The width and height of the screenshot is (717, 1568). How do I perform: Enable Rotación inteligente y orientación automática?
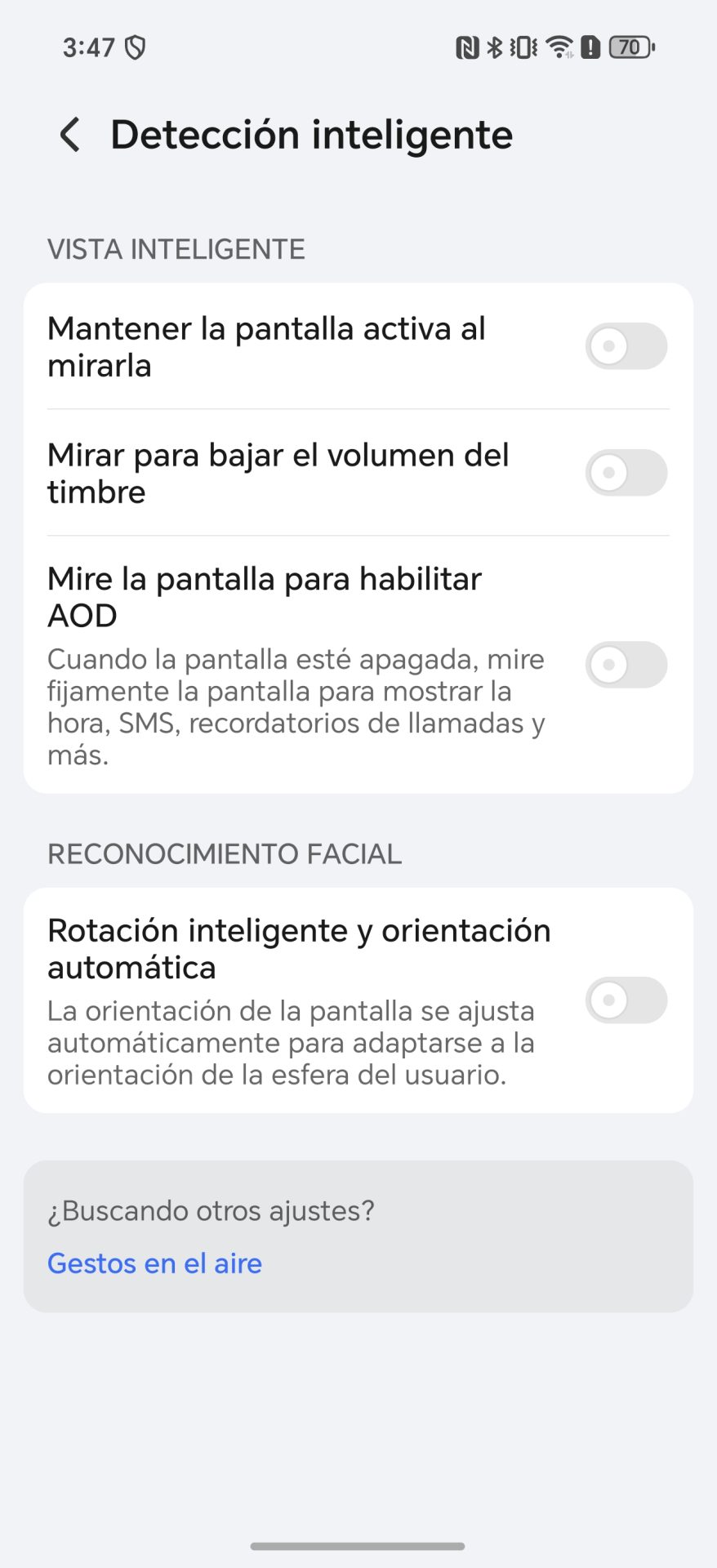point(626,1000)
